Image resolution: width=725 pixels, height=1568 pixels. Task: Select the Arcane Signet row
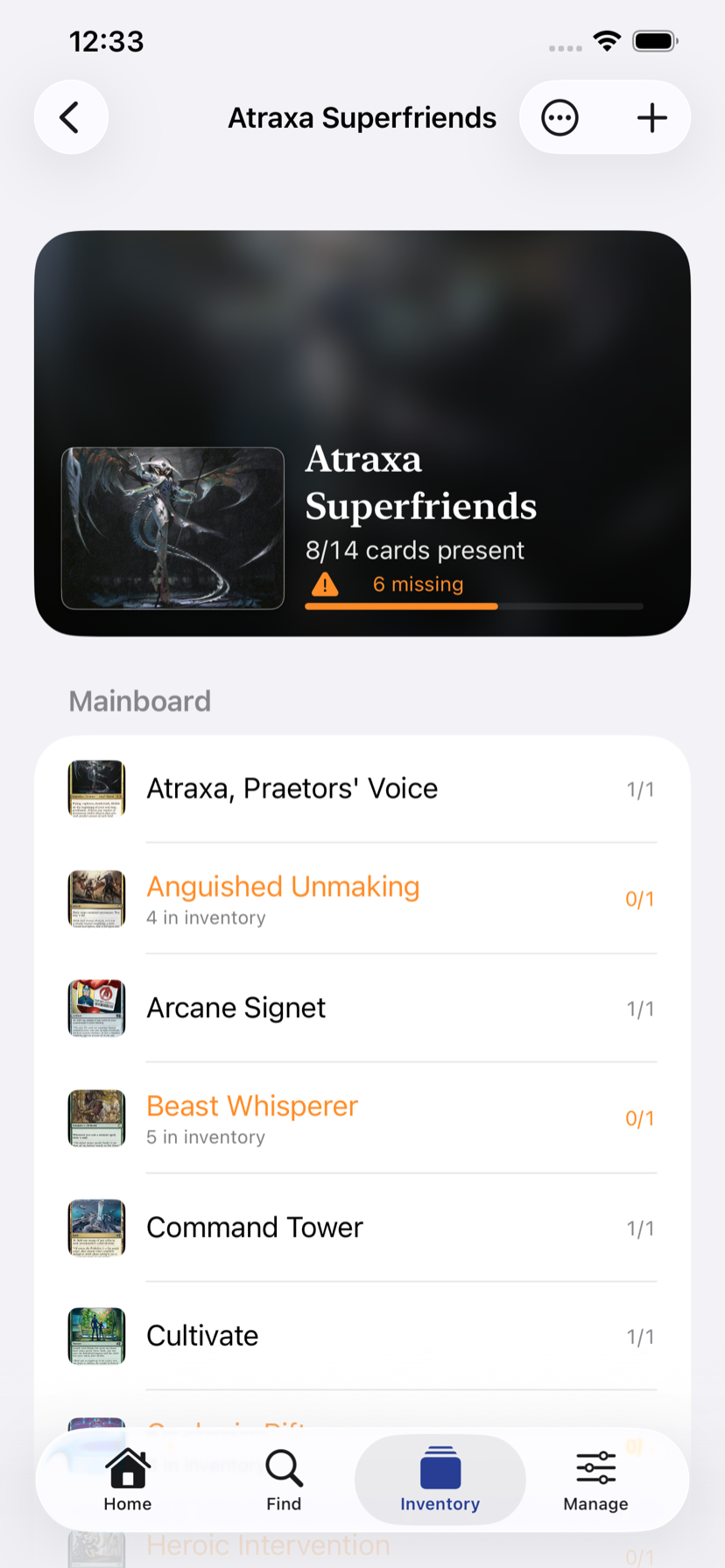coord(362,1009)
